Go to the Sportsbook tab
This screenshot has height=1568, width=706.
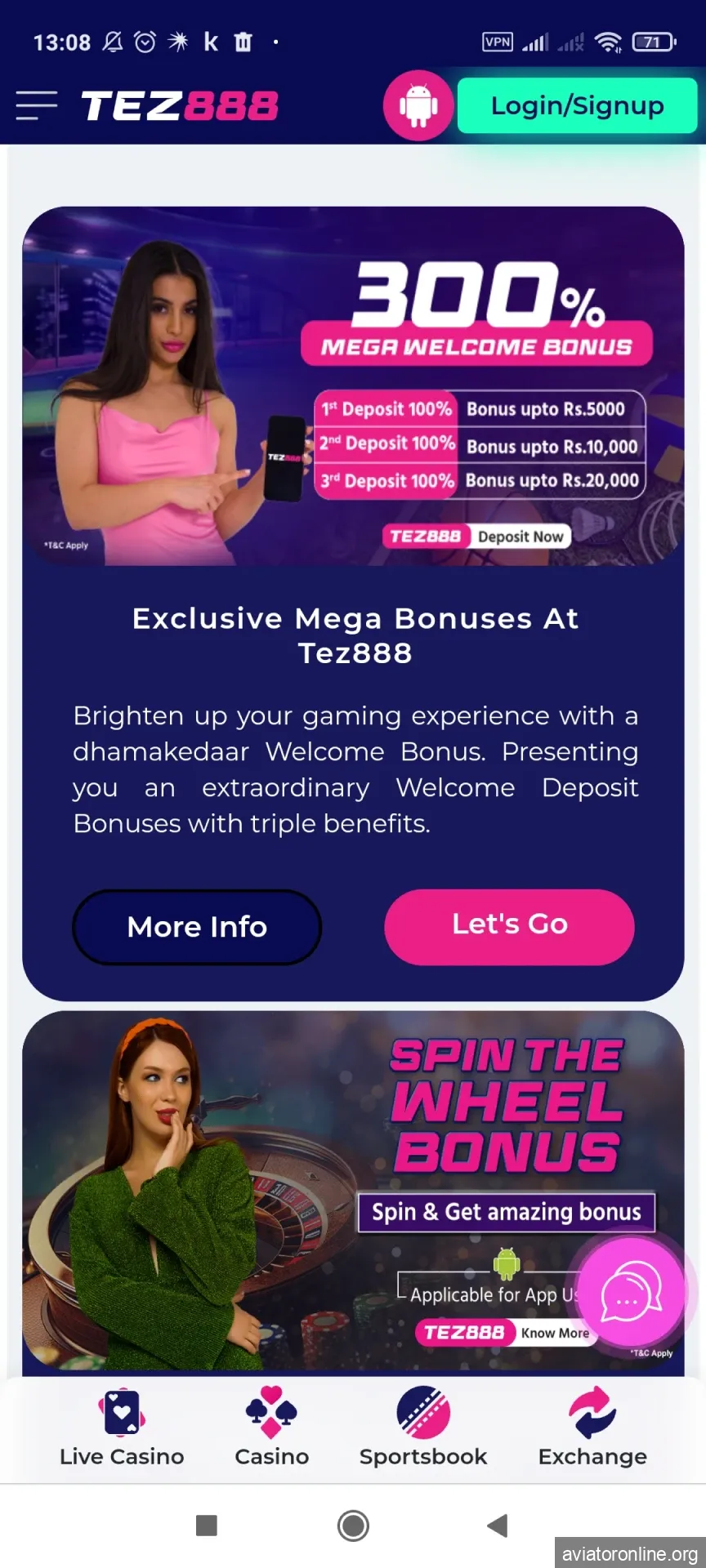423,1428
